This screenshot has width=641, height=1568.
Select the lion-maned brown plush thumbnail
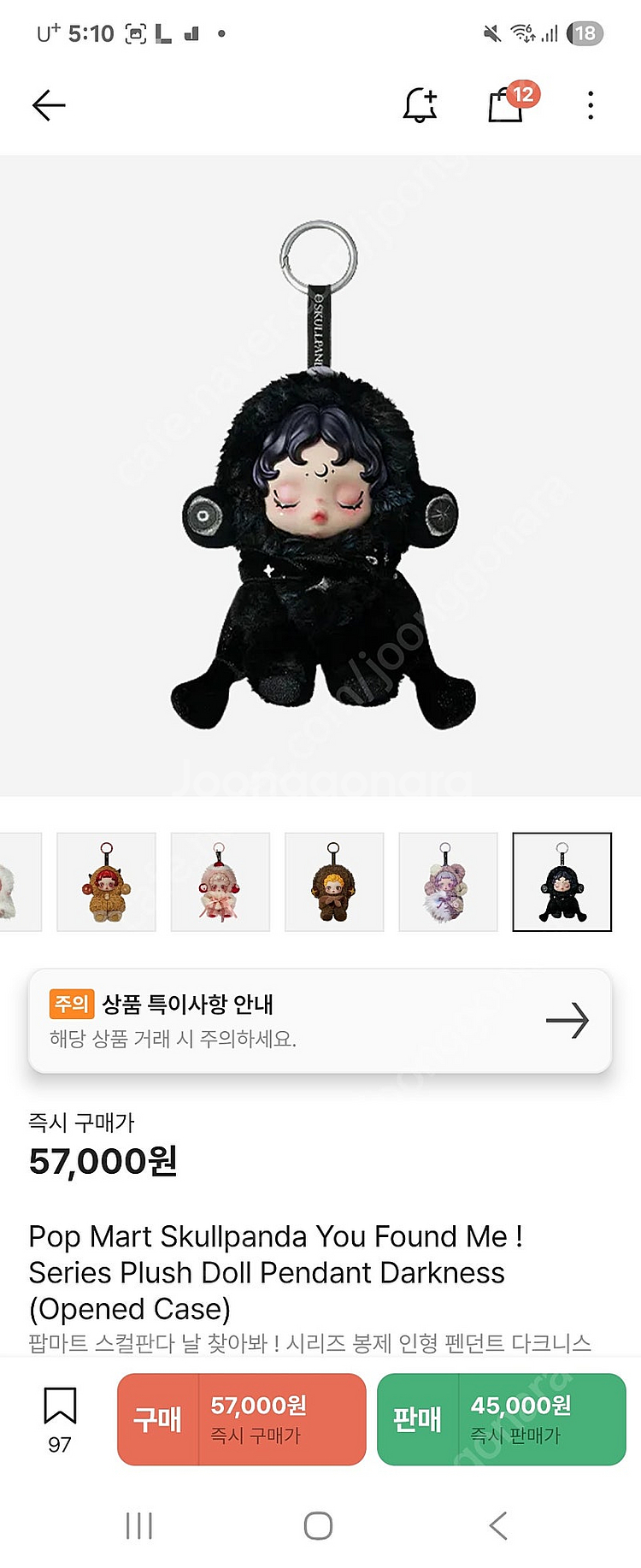(x=334, y=881)
